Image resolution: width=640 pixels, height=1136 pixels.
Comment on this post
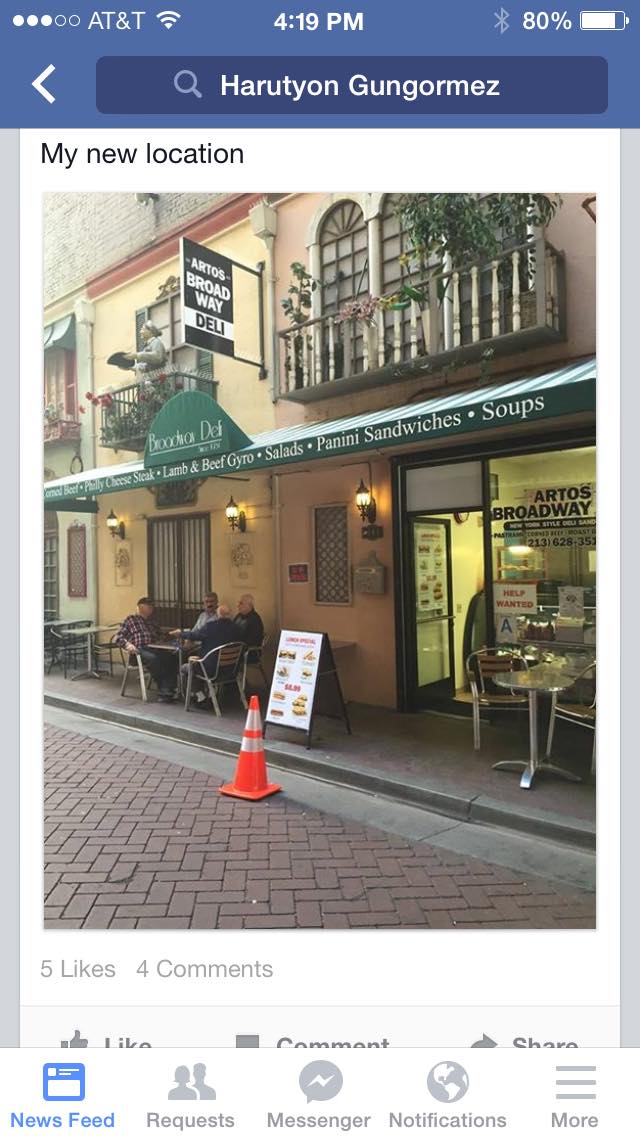314,1040
